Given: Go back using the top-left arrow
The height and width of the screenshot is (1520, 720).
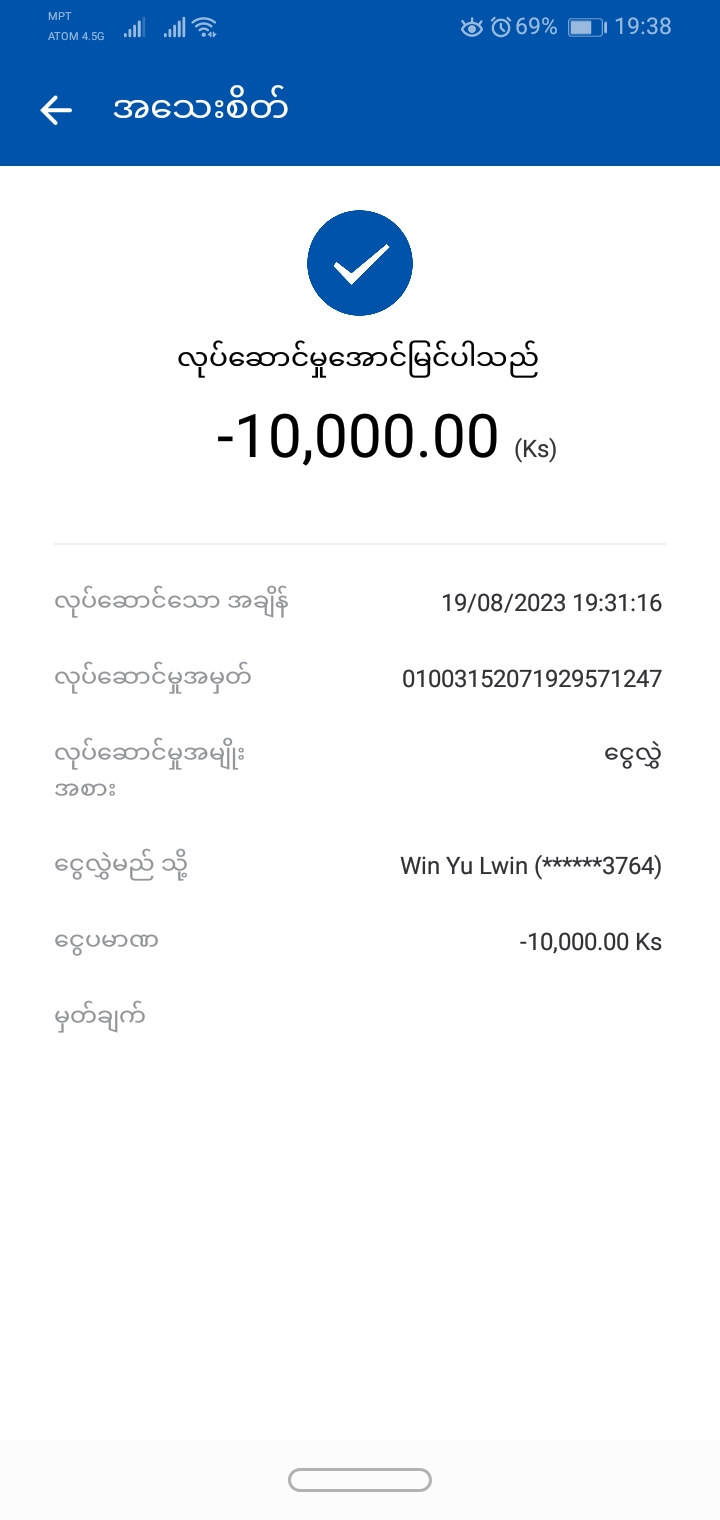Looking at the screenshot, I should 56,110.
